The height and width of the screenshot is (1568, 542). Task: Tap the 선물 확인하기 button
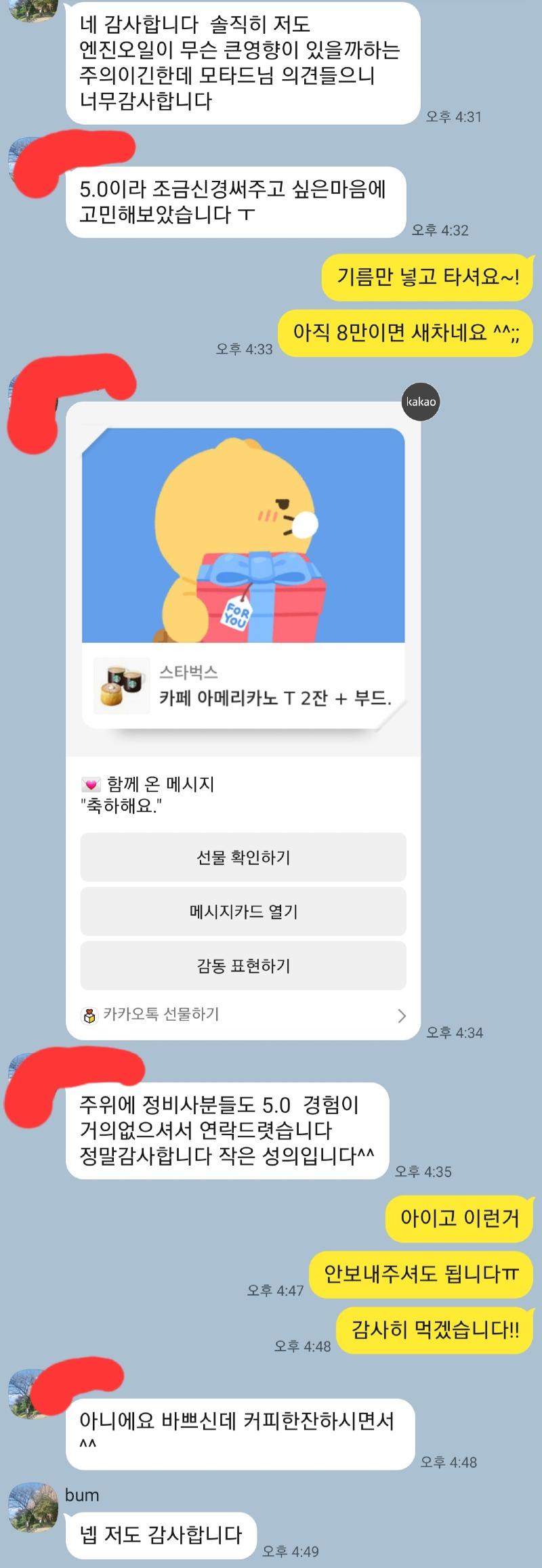point(243,857)
